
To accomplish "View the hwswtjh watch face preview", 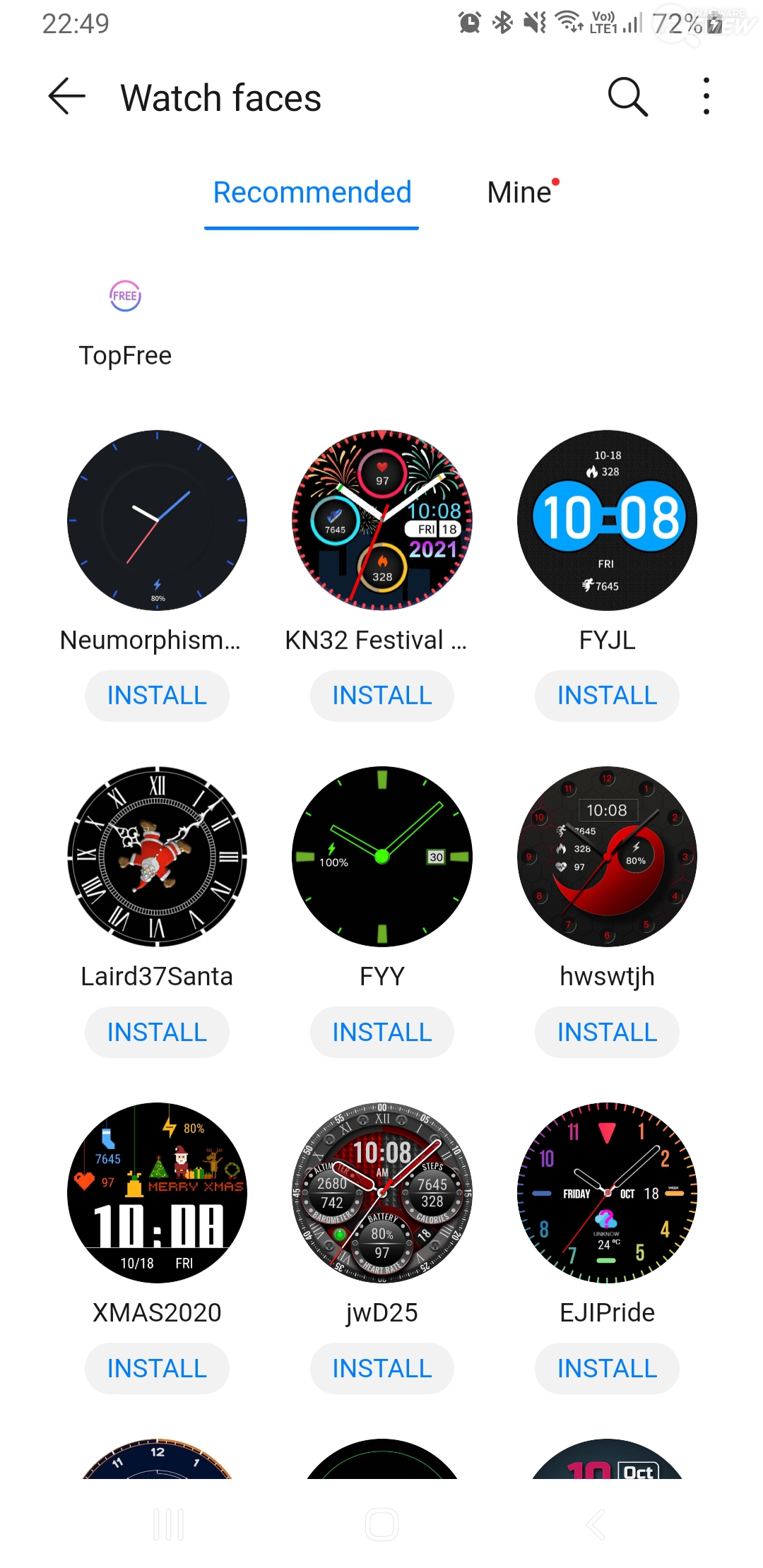I will (607, 857).
